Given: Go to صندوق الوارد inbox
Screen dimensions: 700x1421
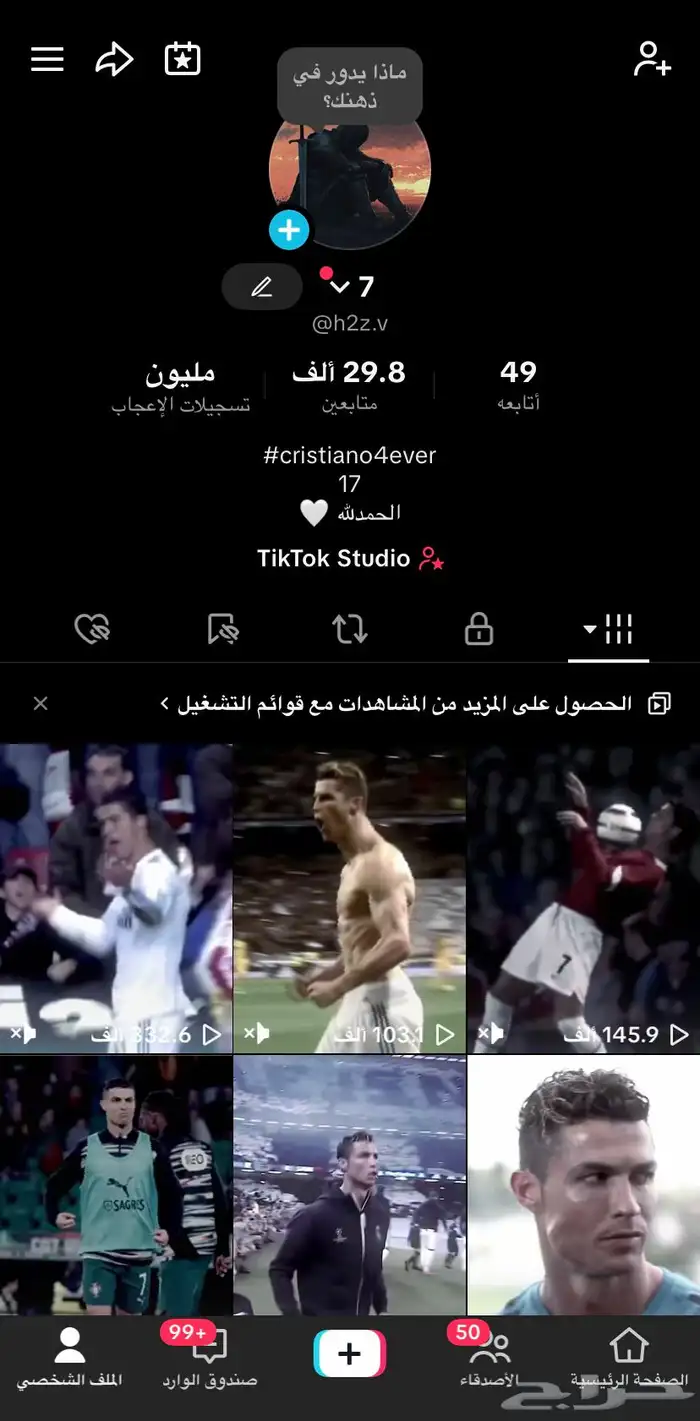Looking at the screenshot, I should [x=210, y=1358].
